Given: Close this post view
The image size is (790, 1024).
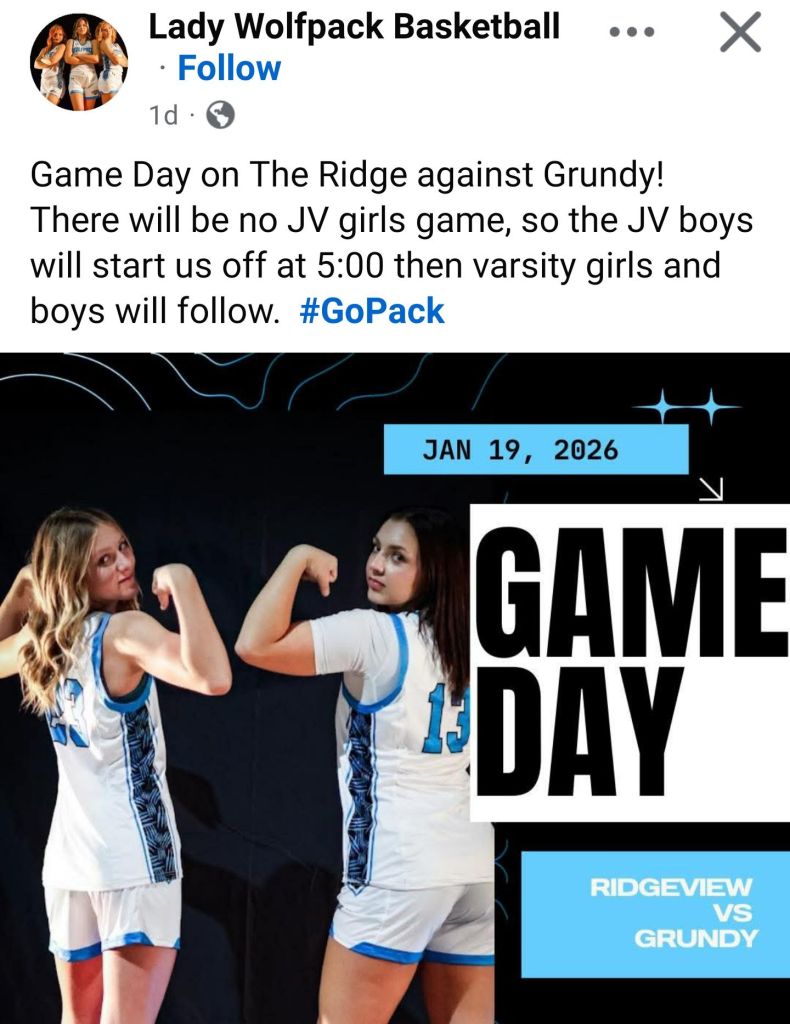Looking at the screenshot, I should 740,32.
